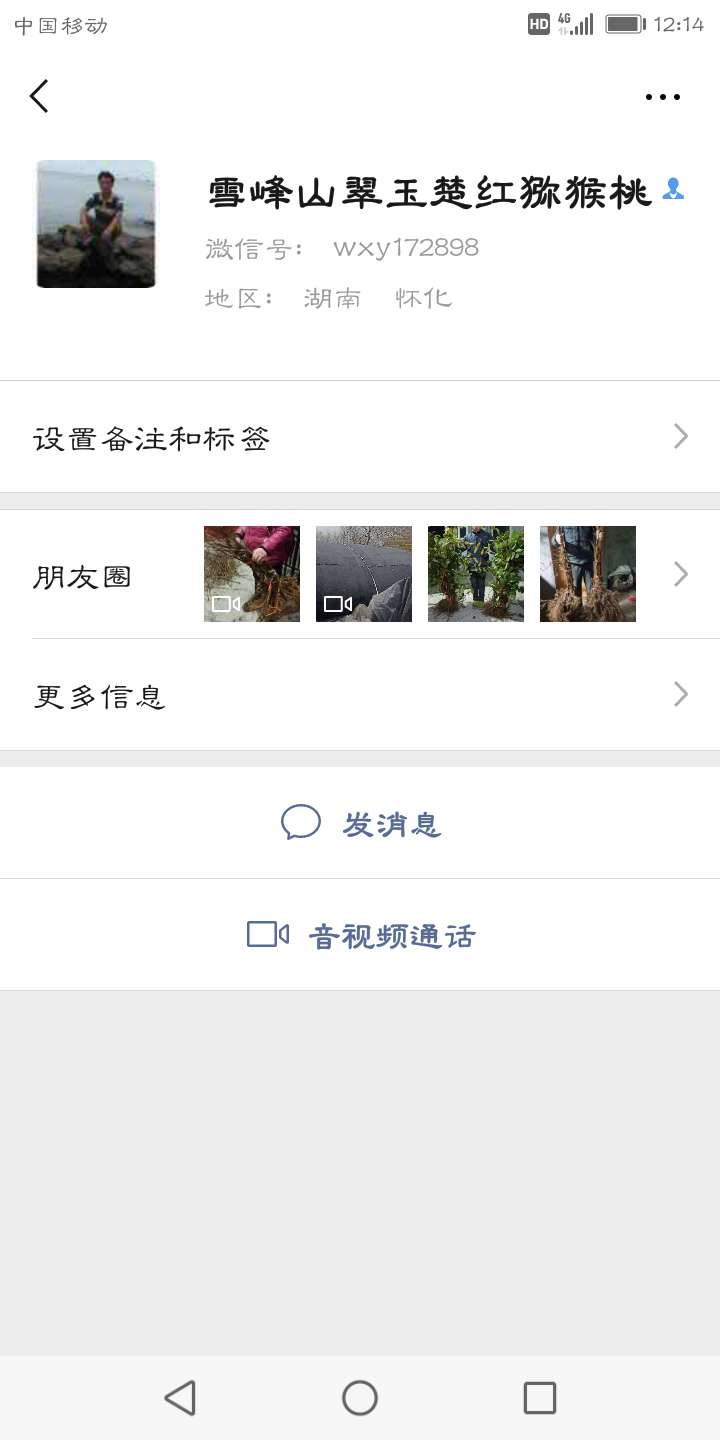Open the three-dot overflow menu
Image resolution: width=720 pixels, height=1440 pixels.
click(662, 97)
